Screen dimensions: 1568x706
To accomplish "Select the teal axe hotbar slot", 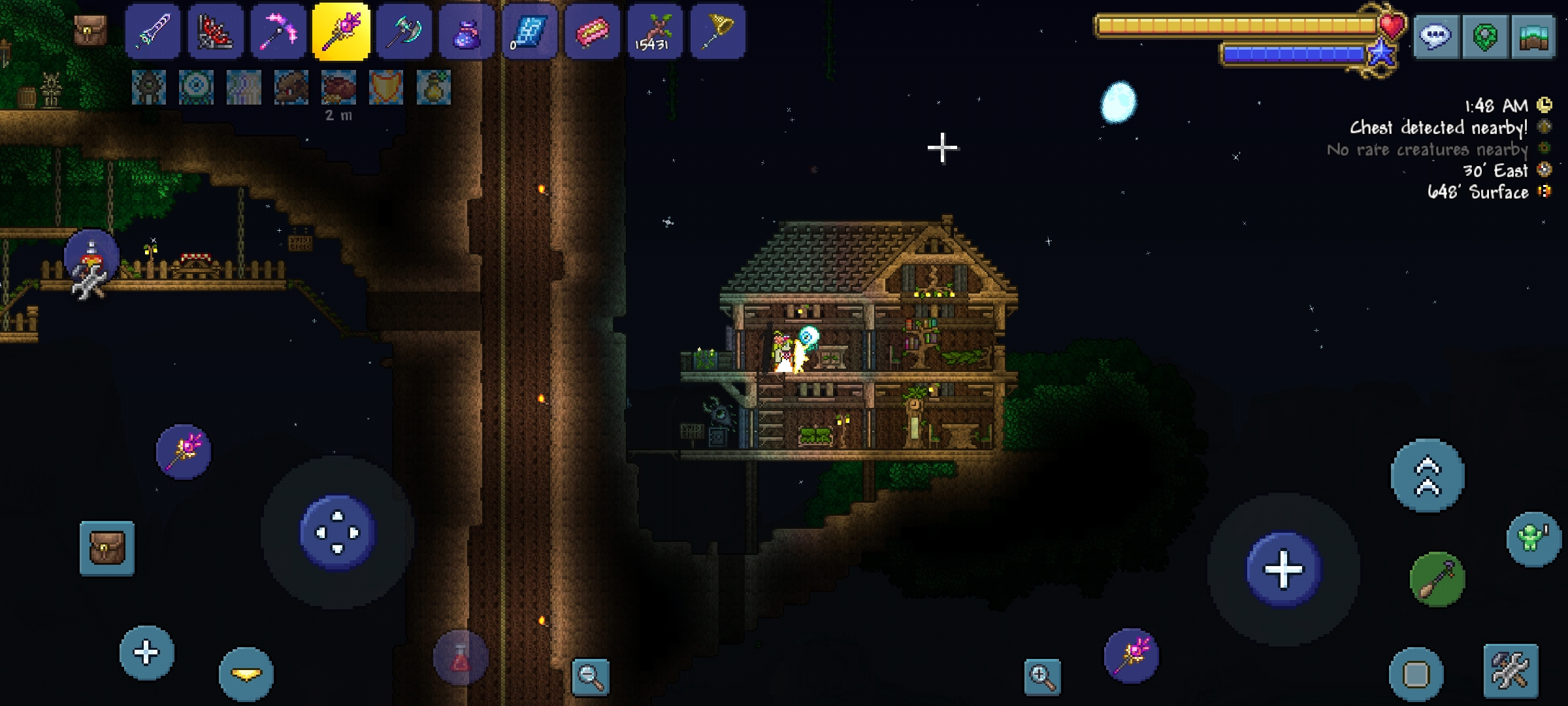I will 404,31.
